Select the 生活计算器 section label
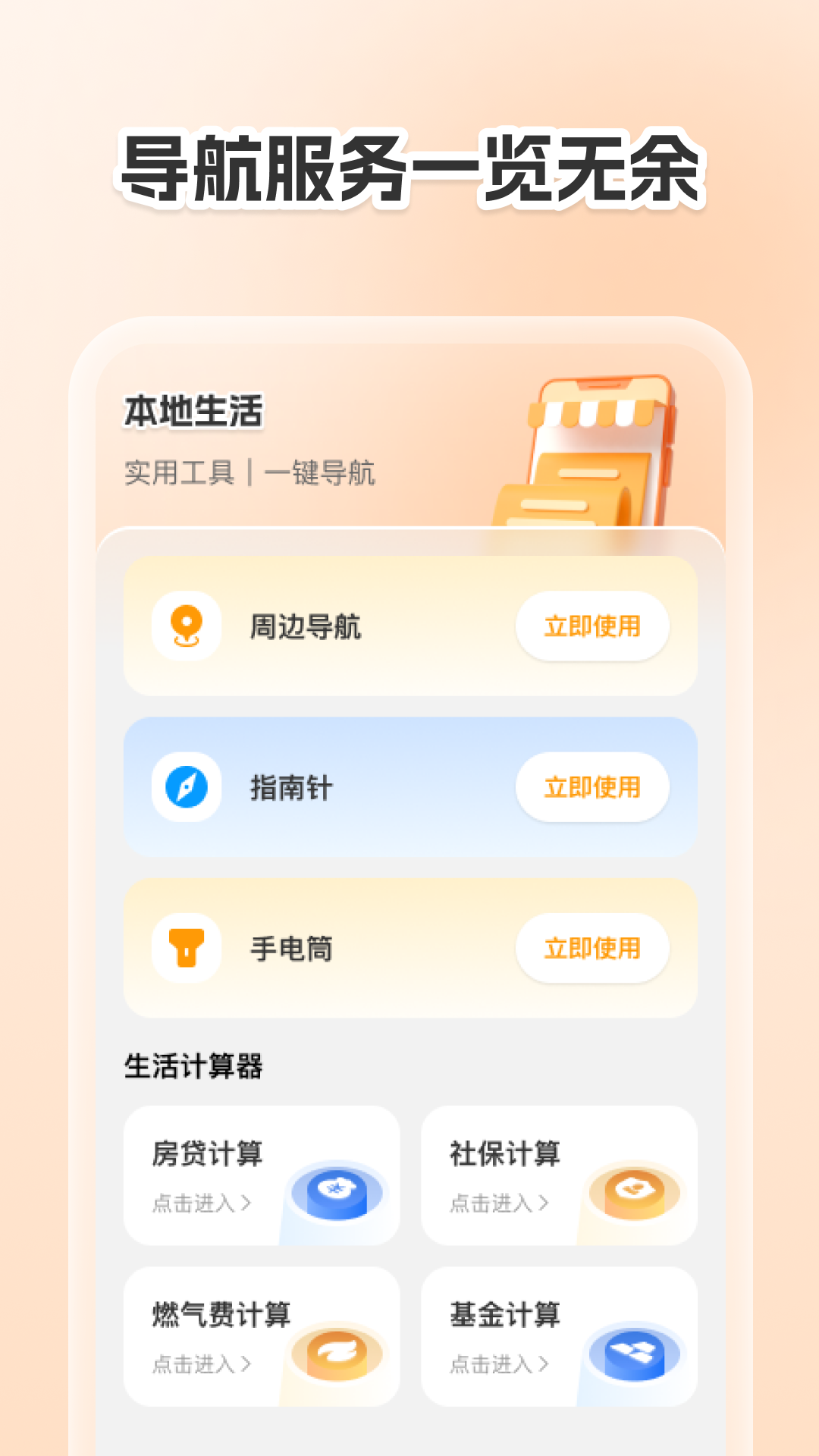819x1456 pixels. pyautogui.click(x=192, y=1065)
